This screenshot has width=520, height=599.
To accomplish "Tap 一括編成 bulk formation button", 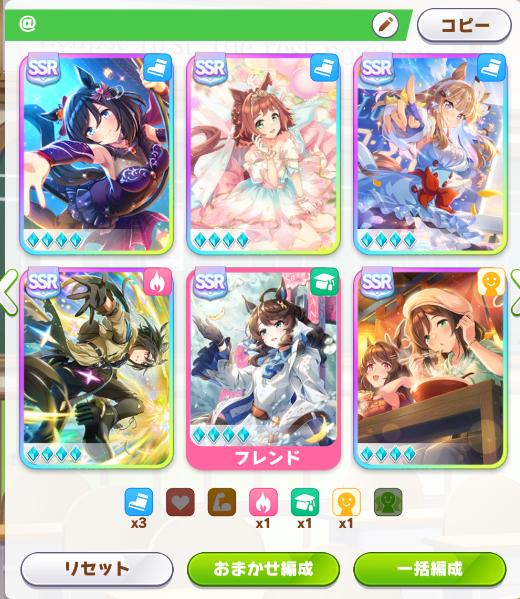I will click(x=430, y=569).
